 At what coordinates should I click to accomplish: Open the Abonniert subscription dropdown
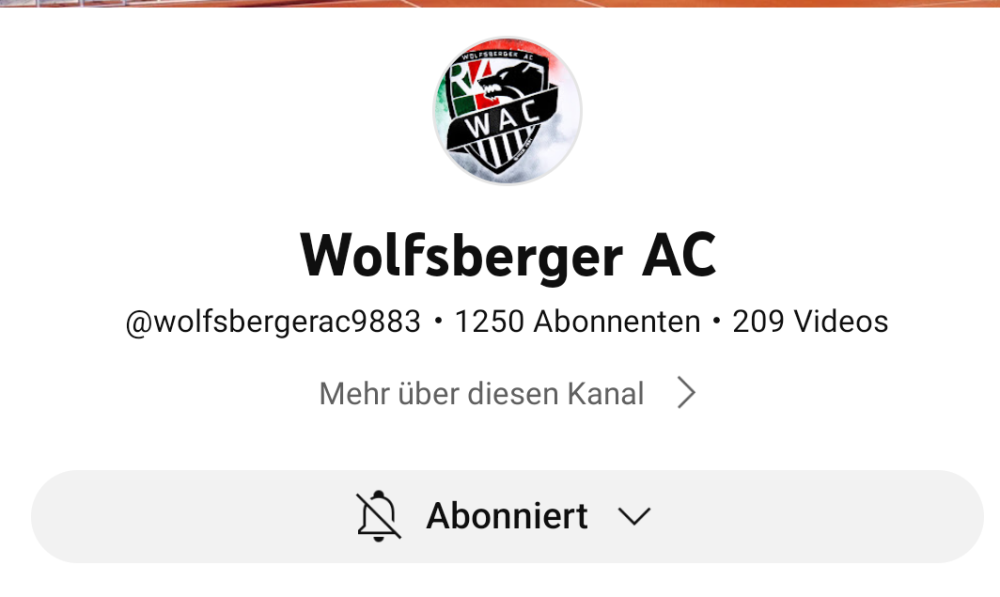(507, 516)
